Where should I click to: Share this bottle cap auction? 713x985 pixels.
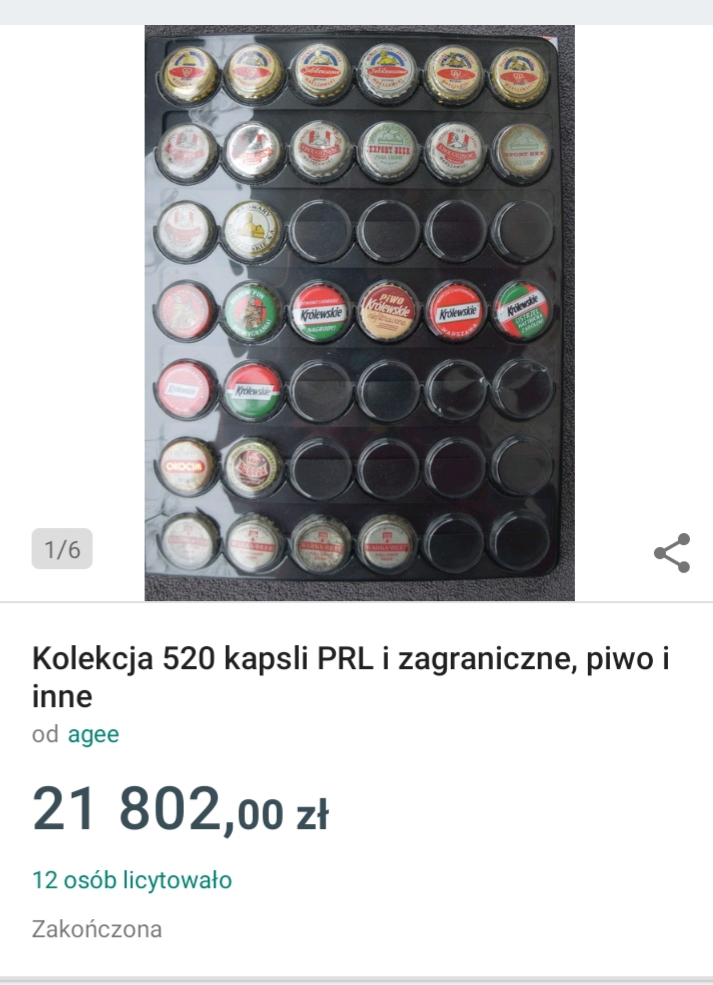pyautogui.click(x=672, y=553)
